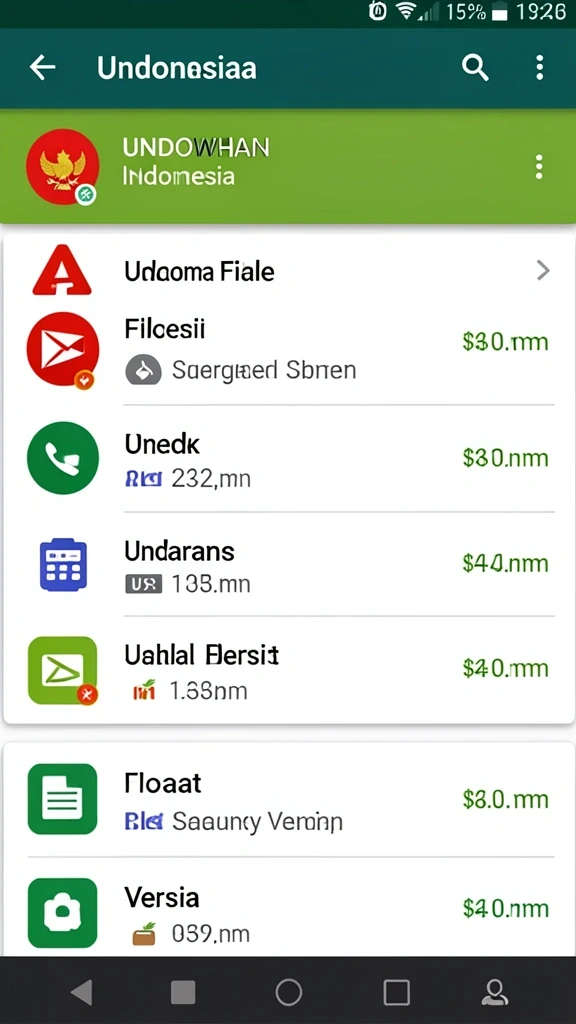The height and width of the screenshot is (1024, 576).
Task: Open the Undarans row
Action: (289, 564)
